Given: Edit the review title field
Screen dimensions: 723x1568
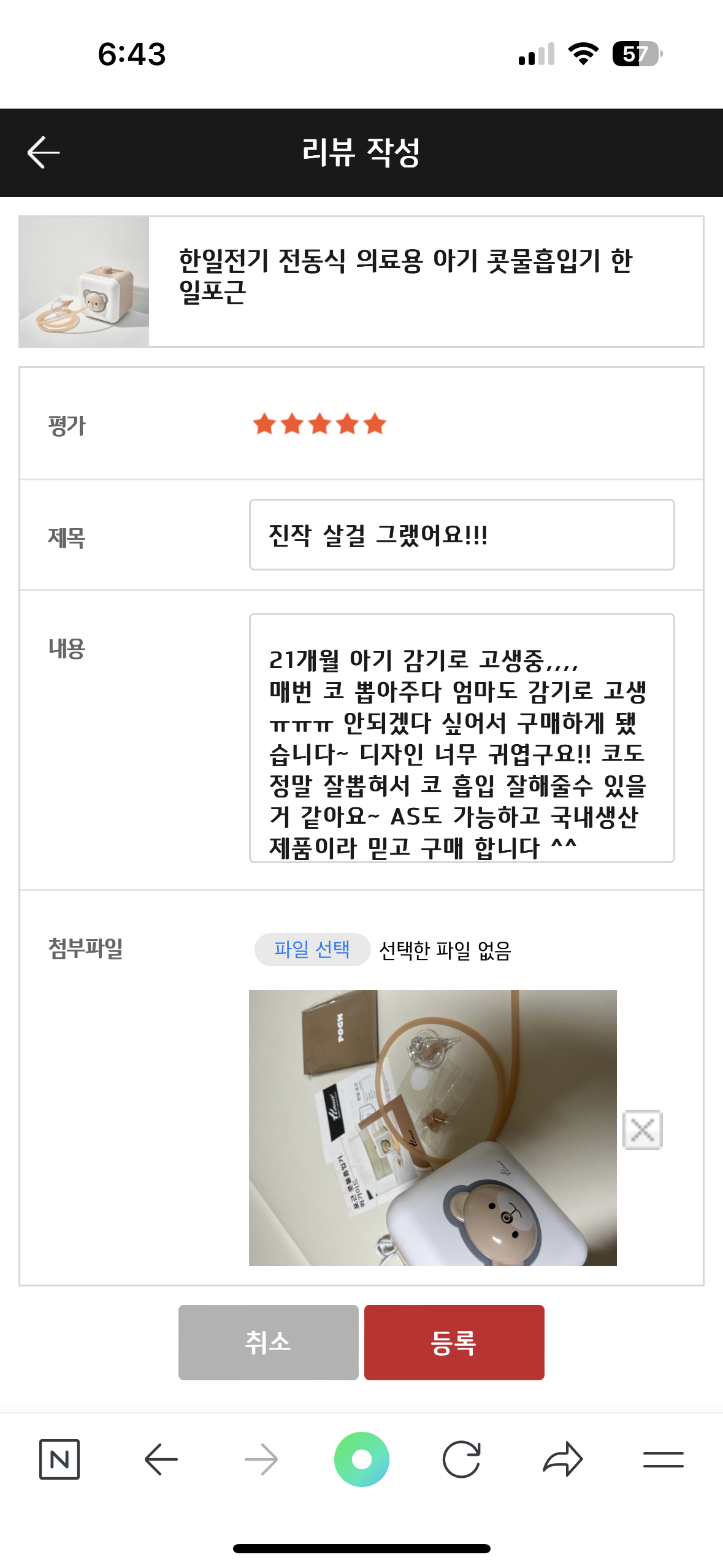Looking at the screenshot, I should click(x=461, y=534).
